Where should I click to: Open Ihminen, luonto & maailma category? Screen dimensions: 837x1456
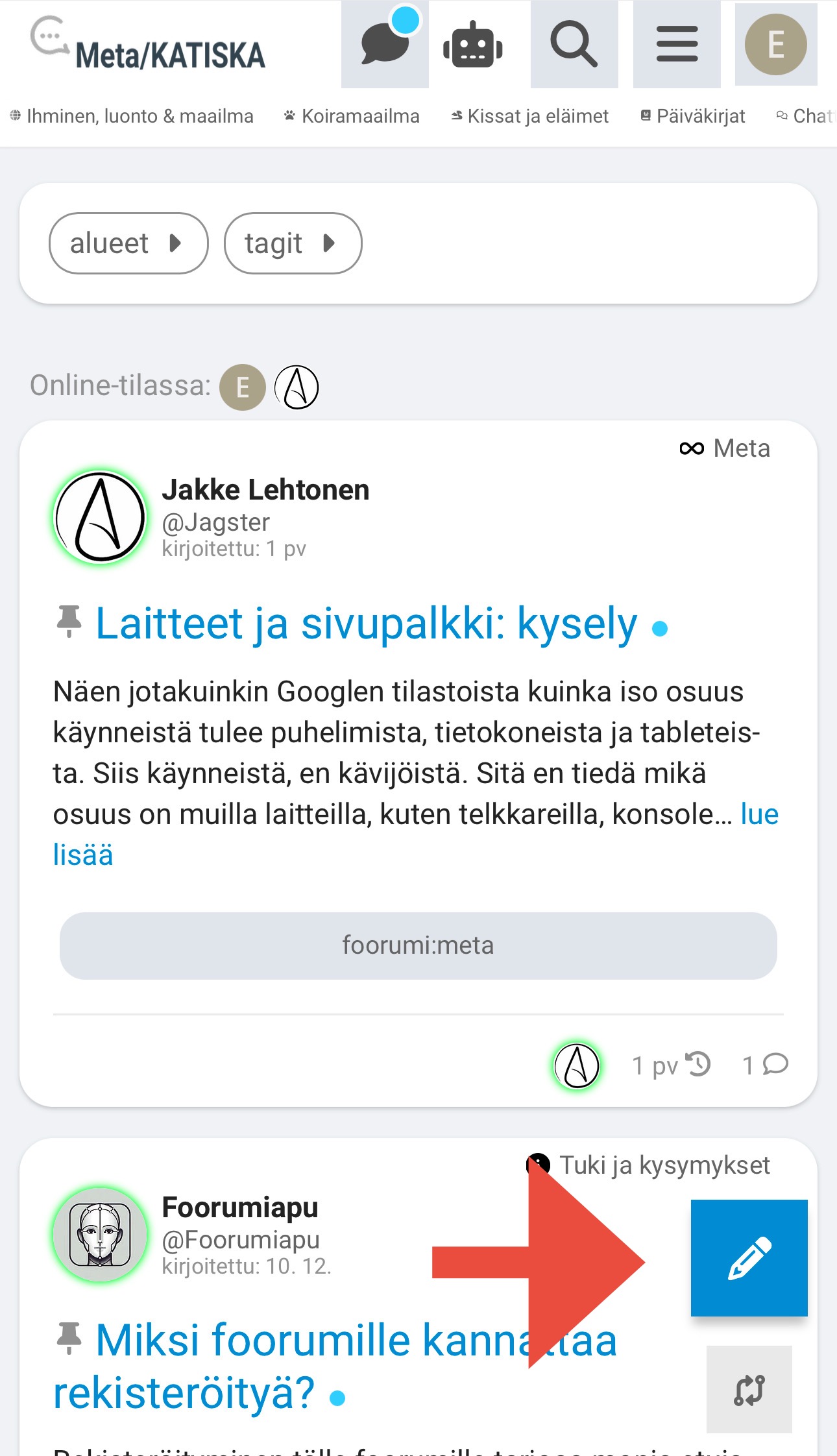(132, 116)
